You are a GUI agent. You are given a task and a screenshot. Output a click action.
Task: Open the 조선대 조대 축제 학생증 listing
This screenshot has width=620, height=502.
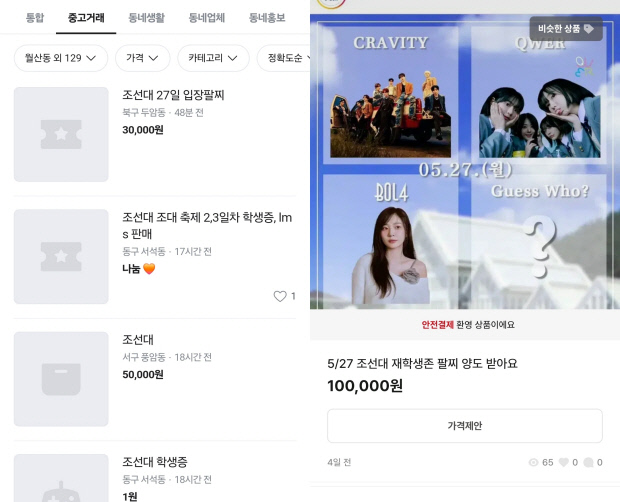(x=207, y=225)
